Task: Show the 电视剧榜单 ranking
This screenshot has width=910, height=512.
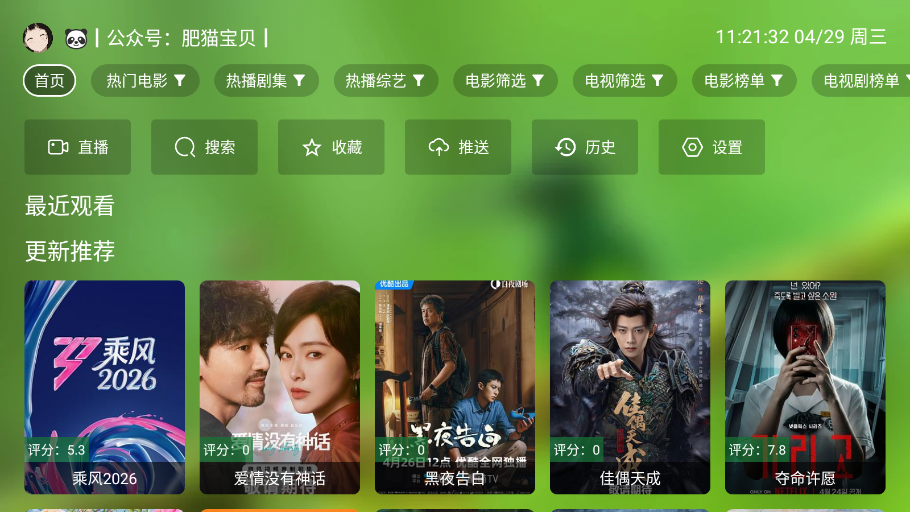Action: (x=860, y=81)
